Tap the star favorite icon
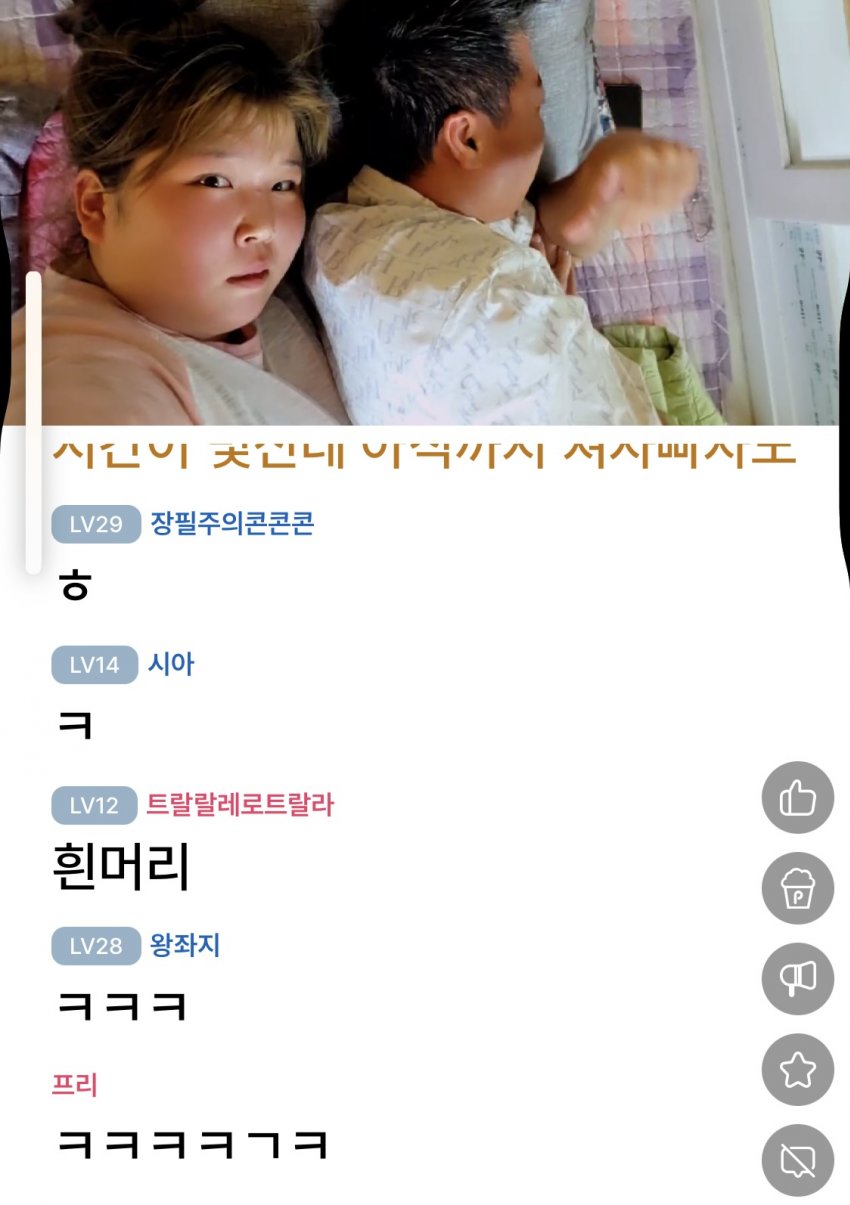Screen dimensions: 850x1205 [797, 1070]
